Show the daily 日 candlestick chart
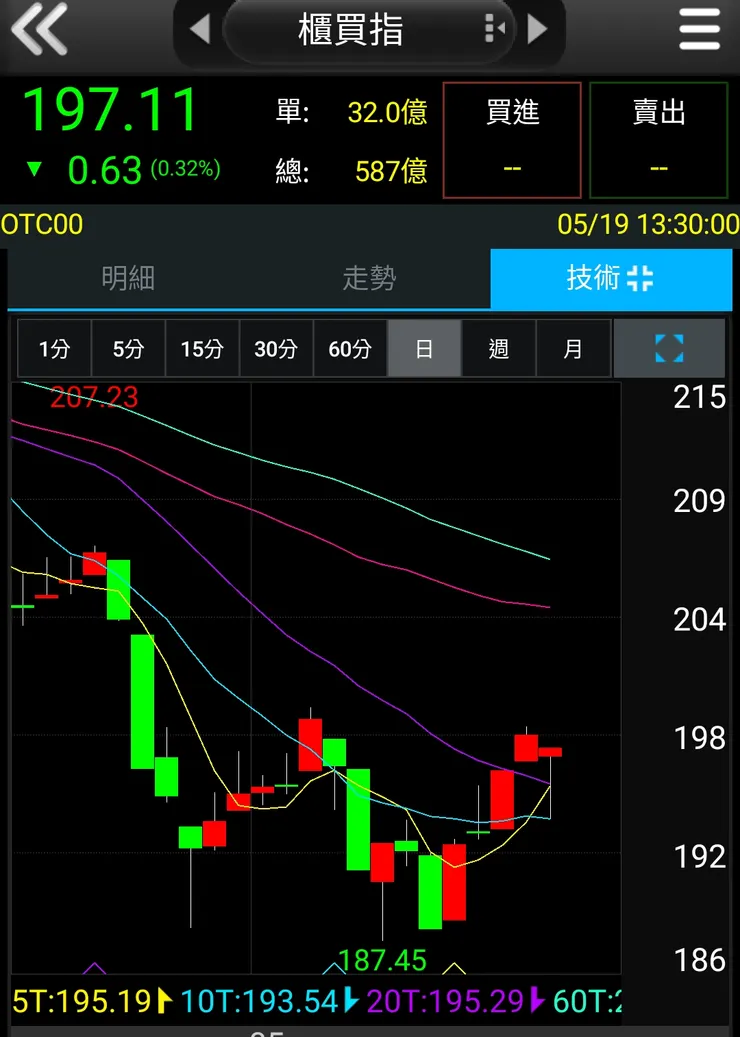Image resolution: width=740 pixels, height=1037 pixels. (424, 349)
